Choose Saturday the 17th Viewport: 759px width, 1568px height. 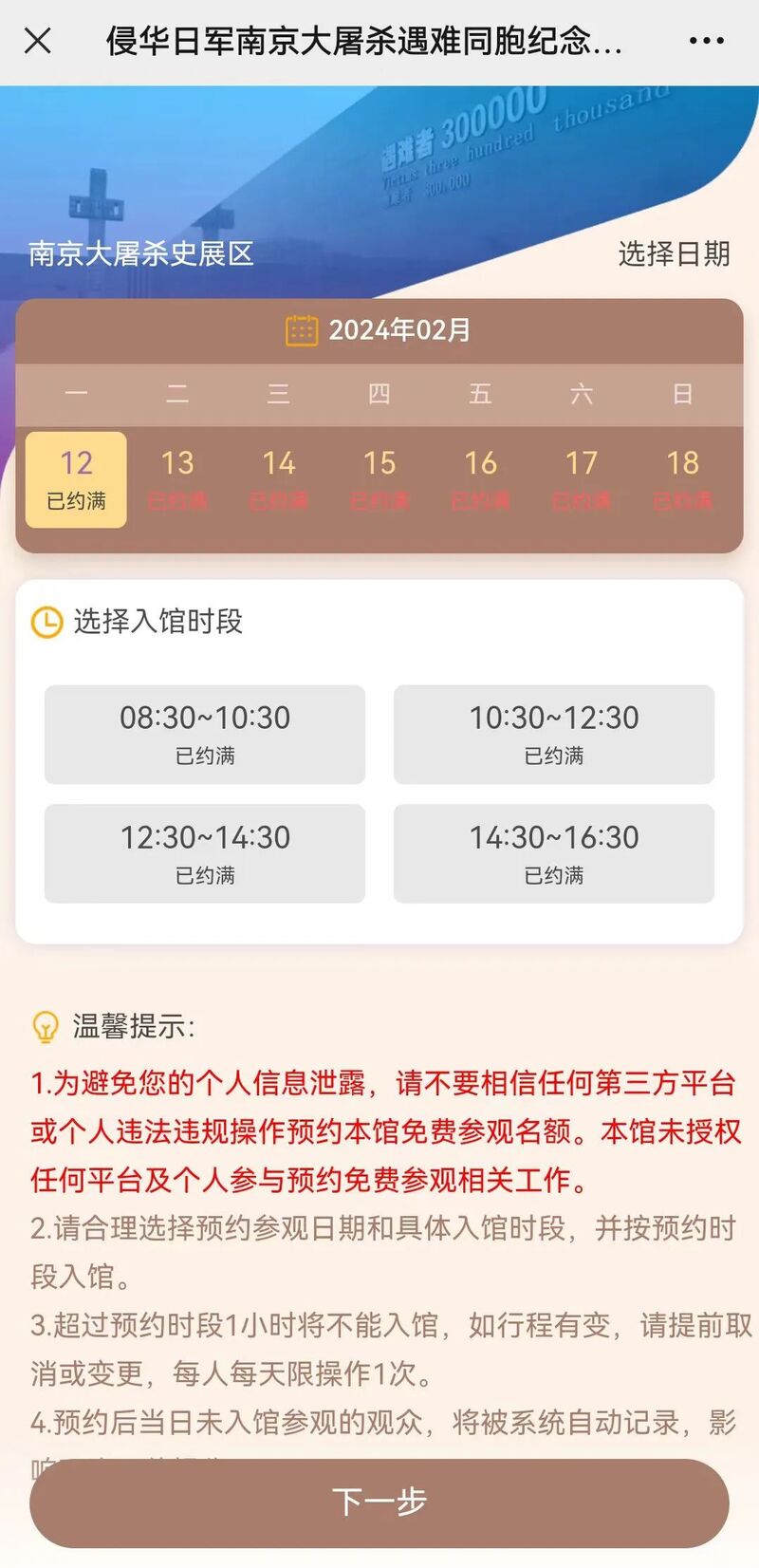click(582, 479)
